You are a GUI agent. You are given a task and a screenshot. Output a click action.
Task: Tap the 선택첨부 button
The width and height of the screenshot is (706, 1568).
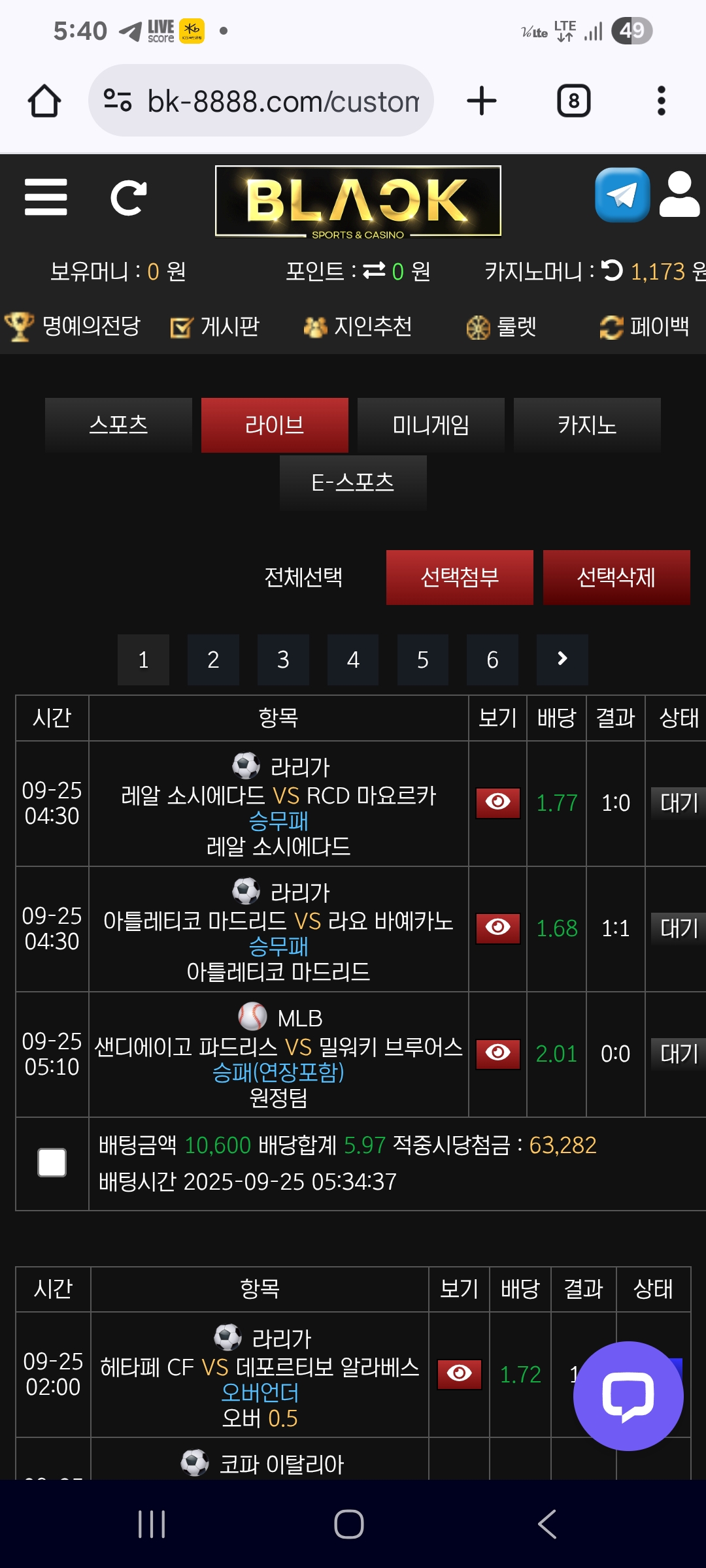[460, 578]
